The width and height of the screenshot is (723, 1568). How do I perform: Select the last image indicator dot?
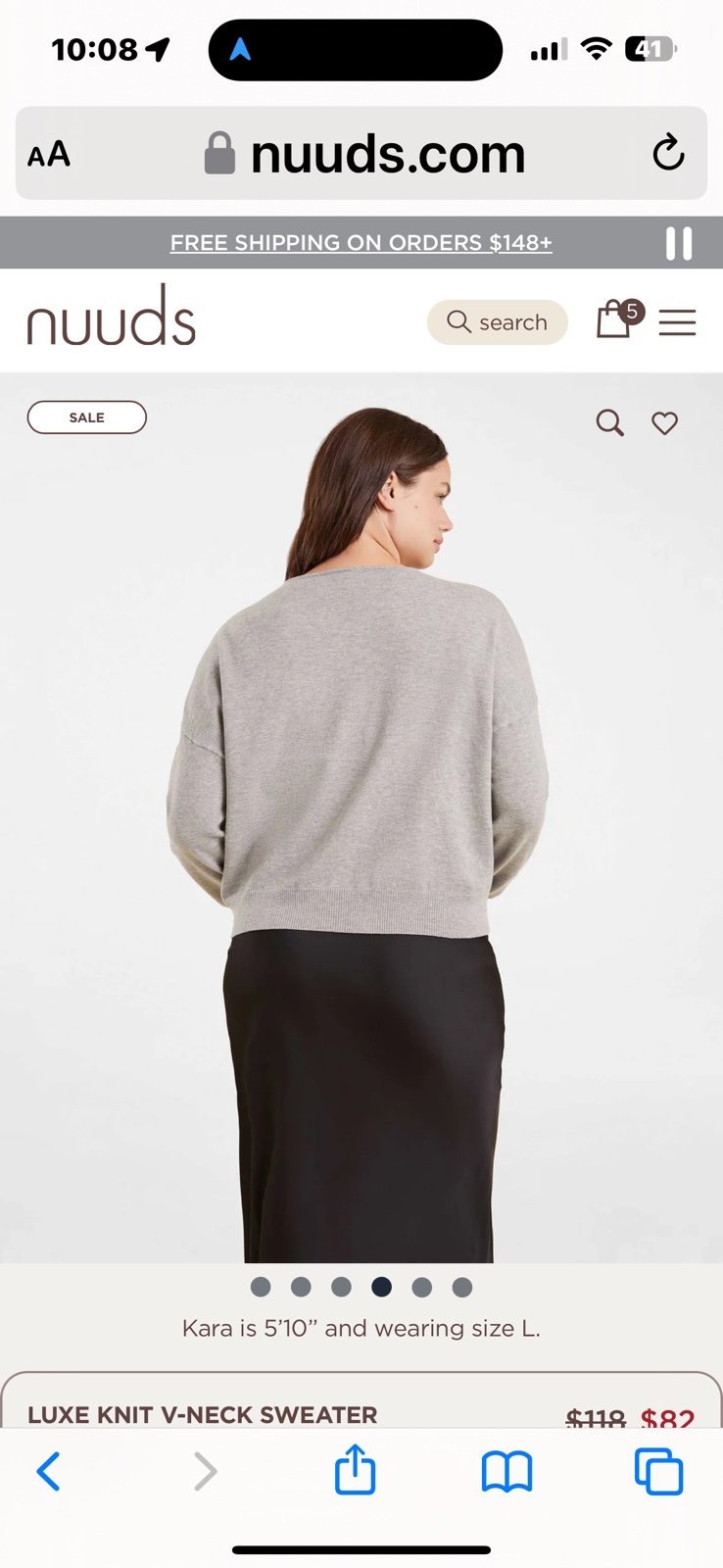click(462, 1287)
